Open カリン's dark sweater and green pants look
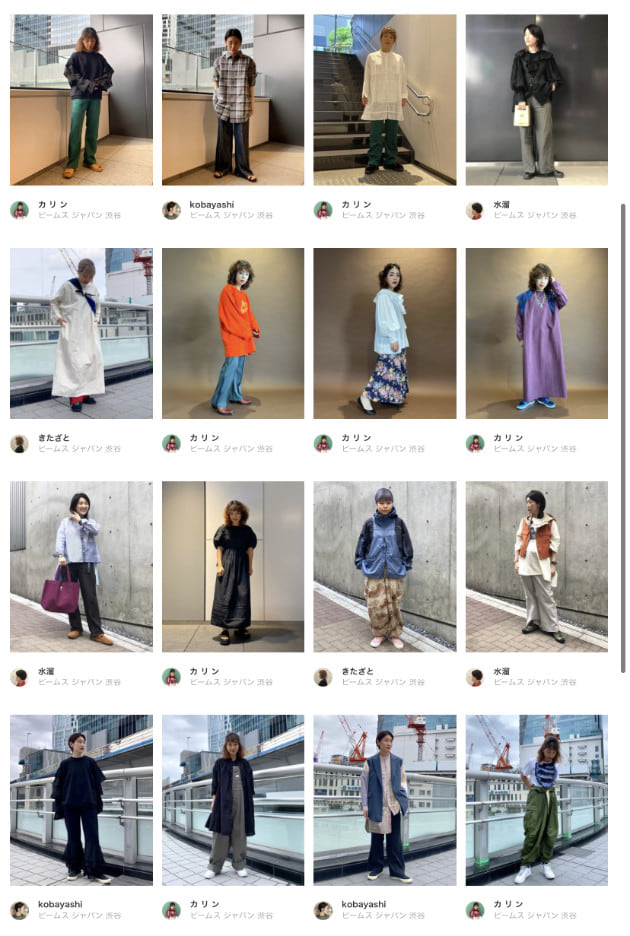 (81, 100)
